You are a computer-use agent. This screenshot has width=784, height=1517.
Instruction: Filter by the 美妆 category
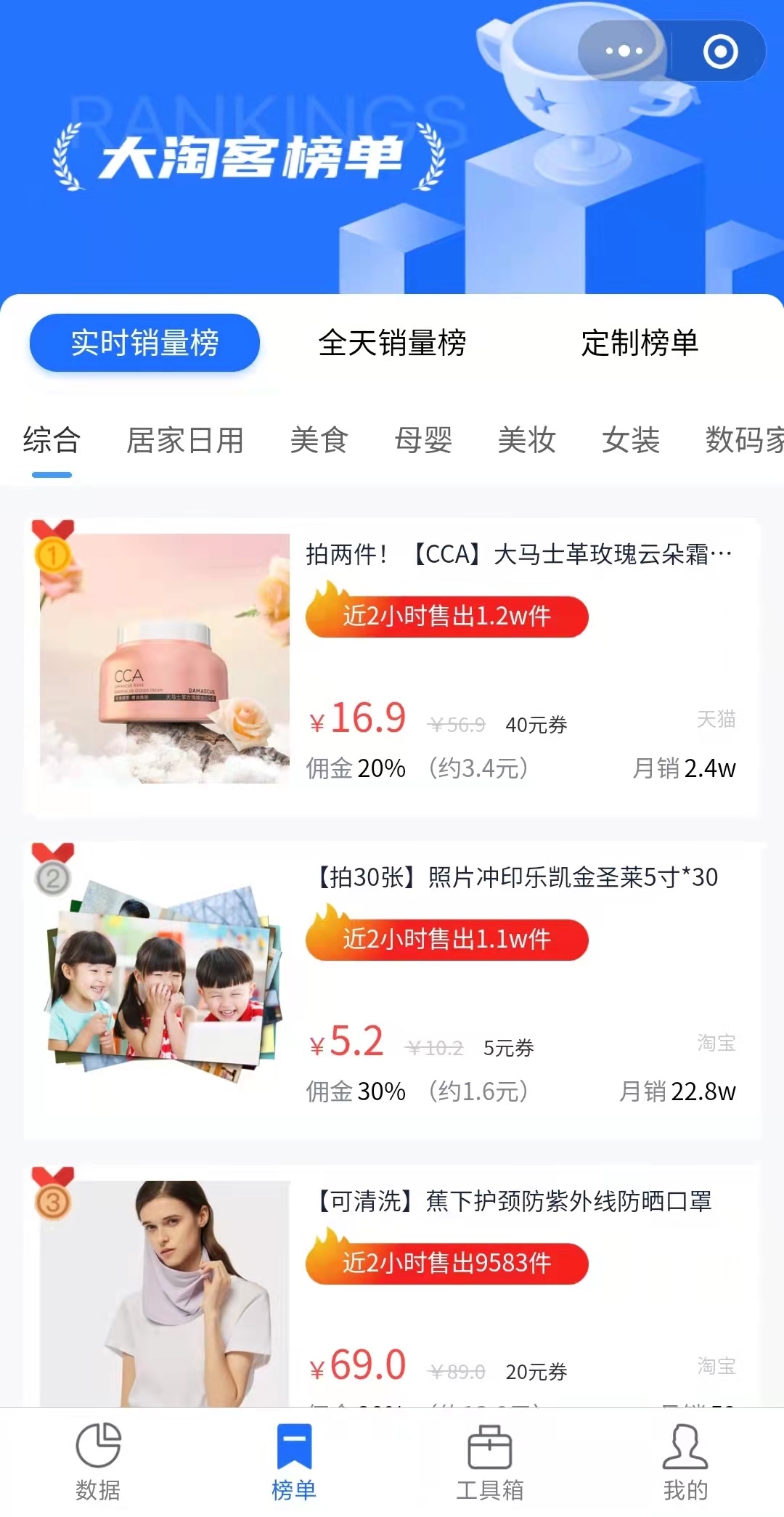[x=527, y=441]
